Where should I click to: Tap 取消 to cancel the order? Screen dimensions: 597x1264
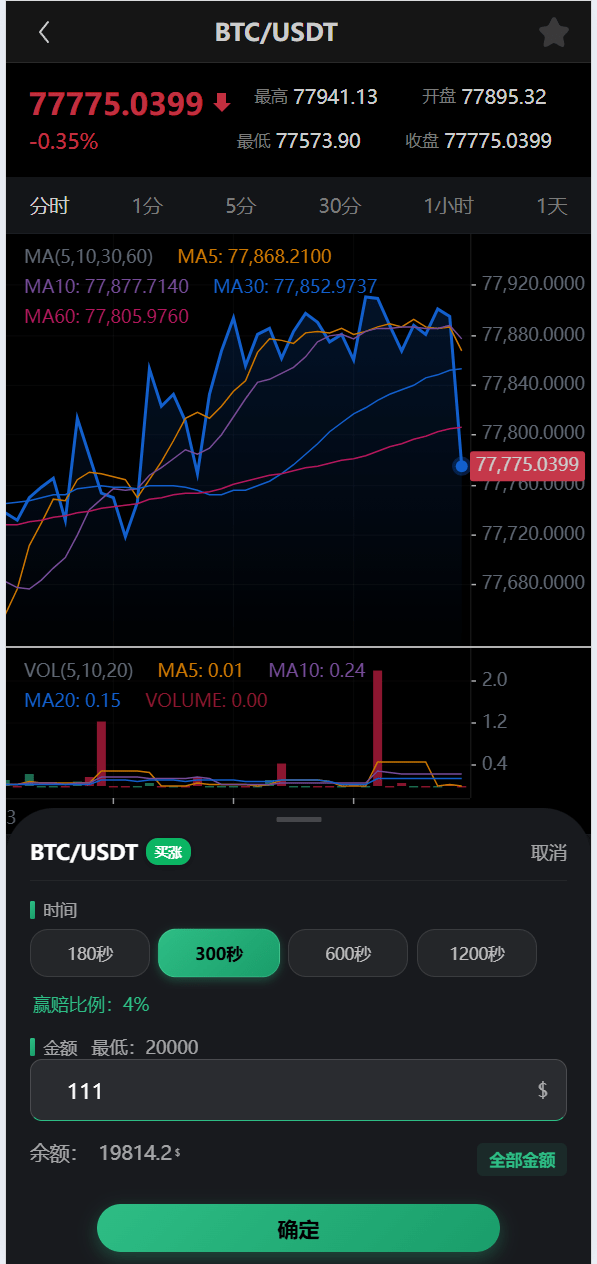pos(549,852)
